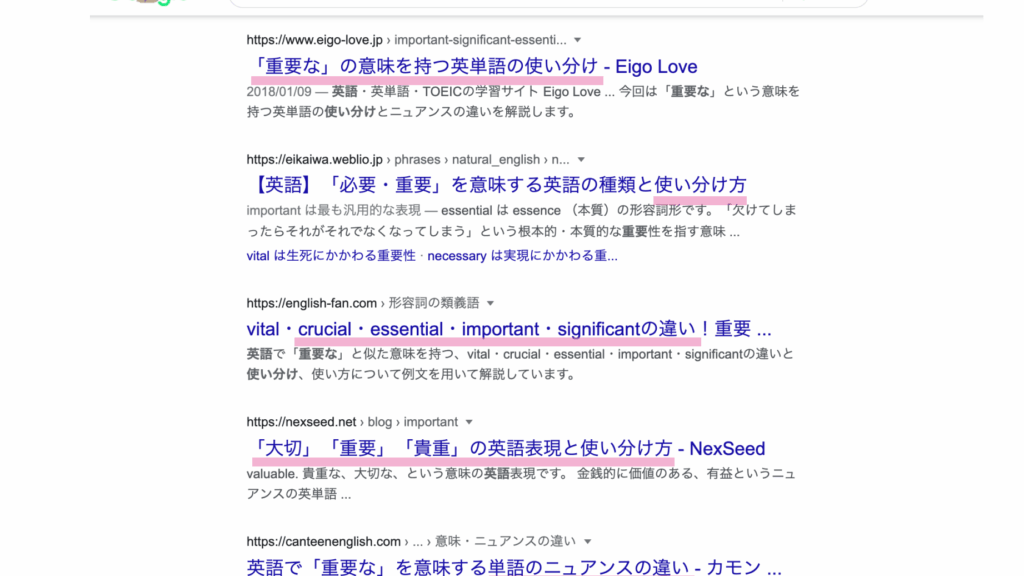Screen dimensions: 1024x576
Task: Open the 'vital は生死にかかわる重要性' sitelink
Action: tap(331, 256)
